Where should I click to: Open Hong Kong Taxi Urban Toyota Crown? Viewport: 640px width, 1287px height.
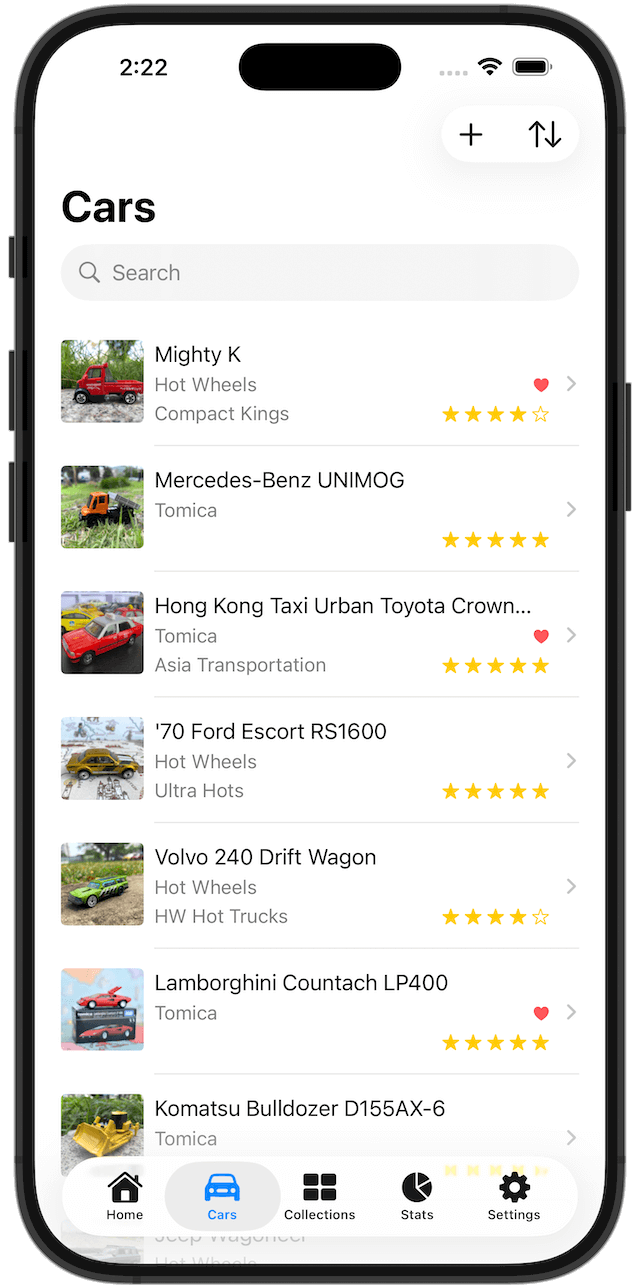[320, 635]
